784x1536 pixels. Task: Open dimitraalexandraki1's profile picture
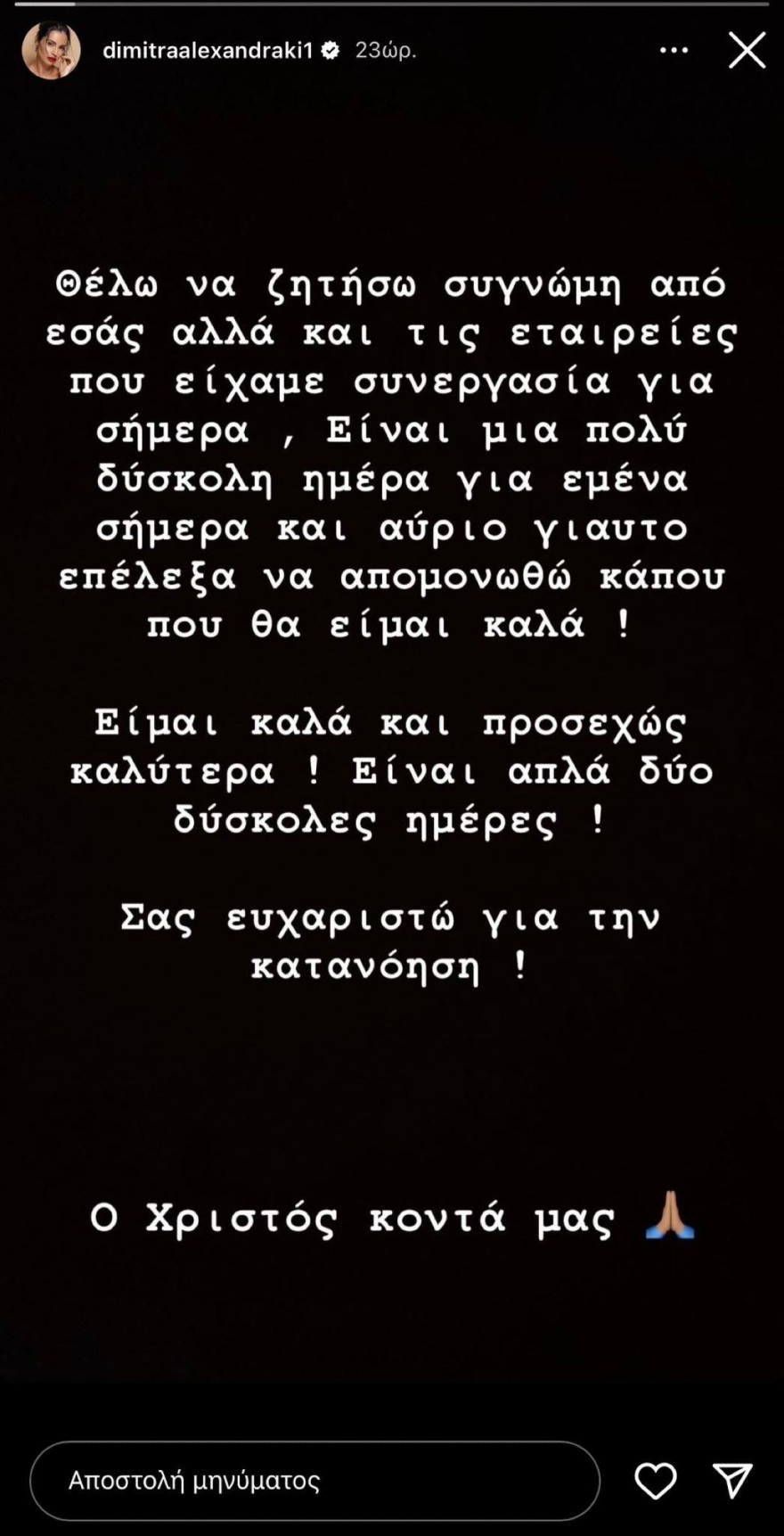(51, 50)
